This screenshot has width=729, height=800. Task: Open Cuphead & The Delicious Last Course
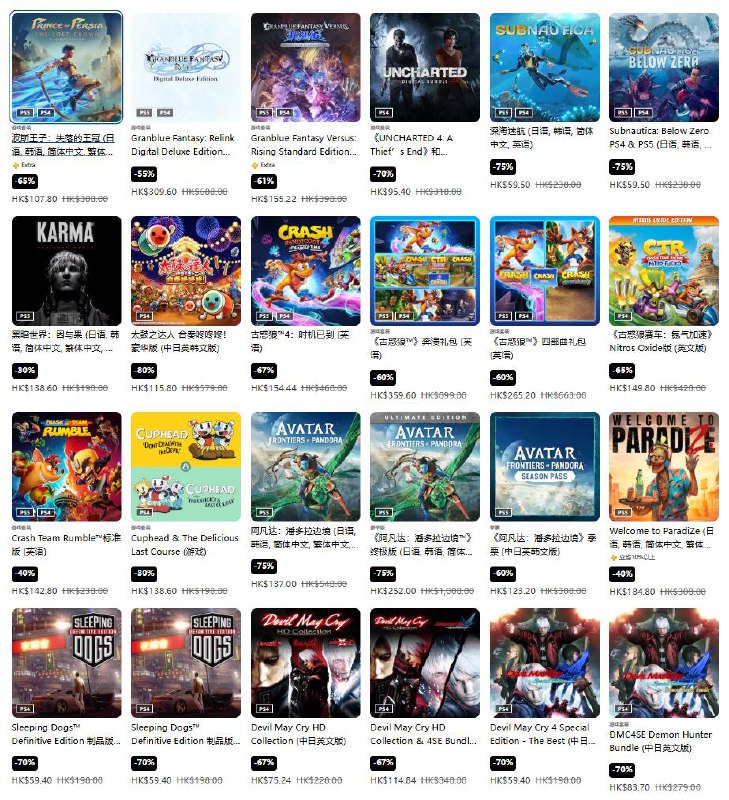(185, 466)
